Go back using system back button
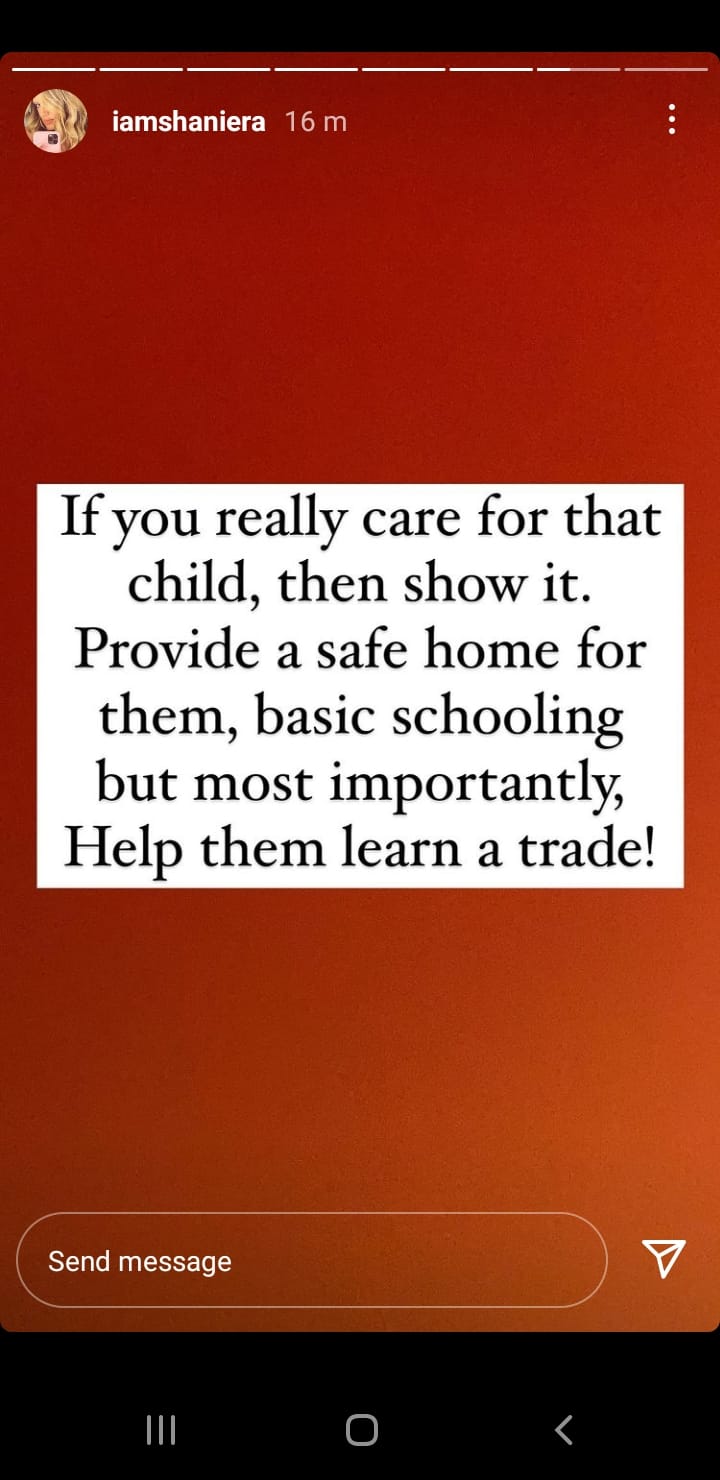Viewport: 720px width, 1480px height. point(564,1429)
